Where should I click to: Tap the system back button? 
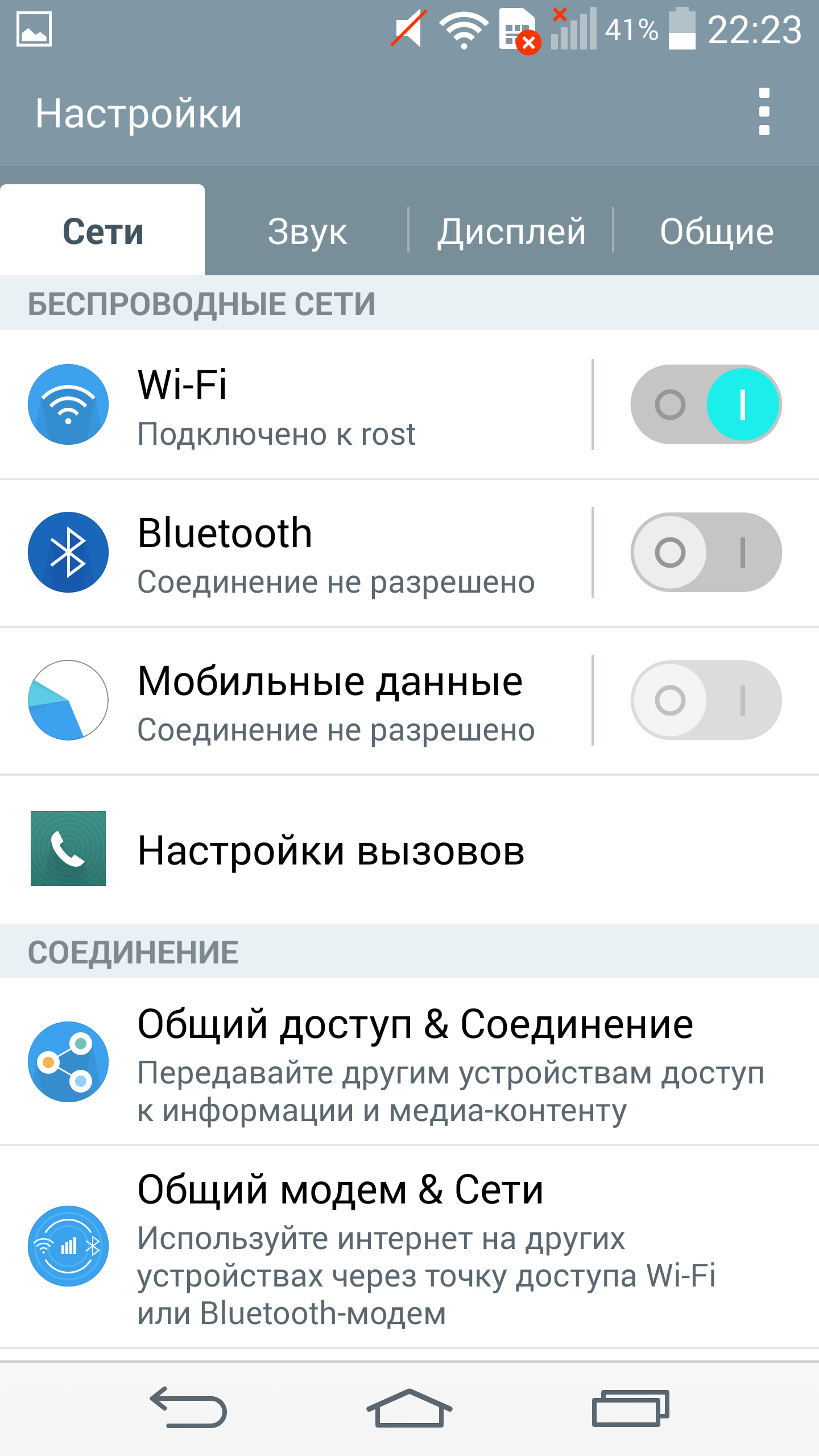189,1407
